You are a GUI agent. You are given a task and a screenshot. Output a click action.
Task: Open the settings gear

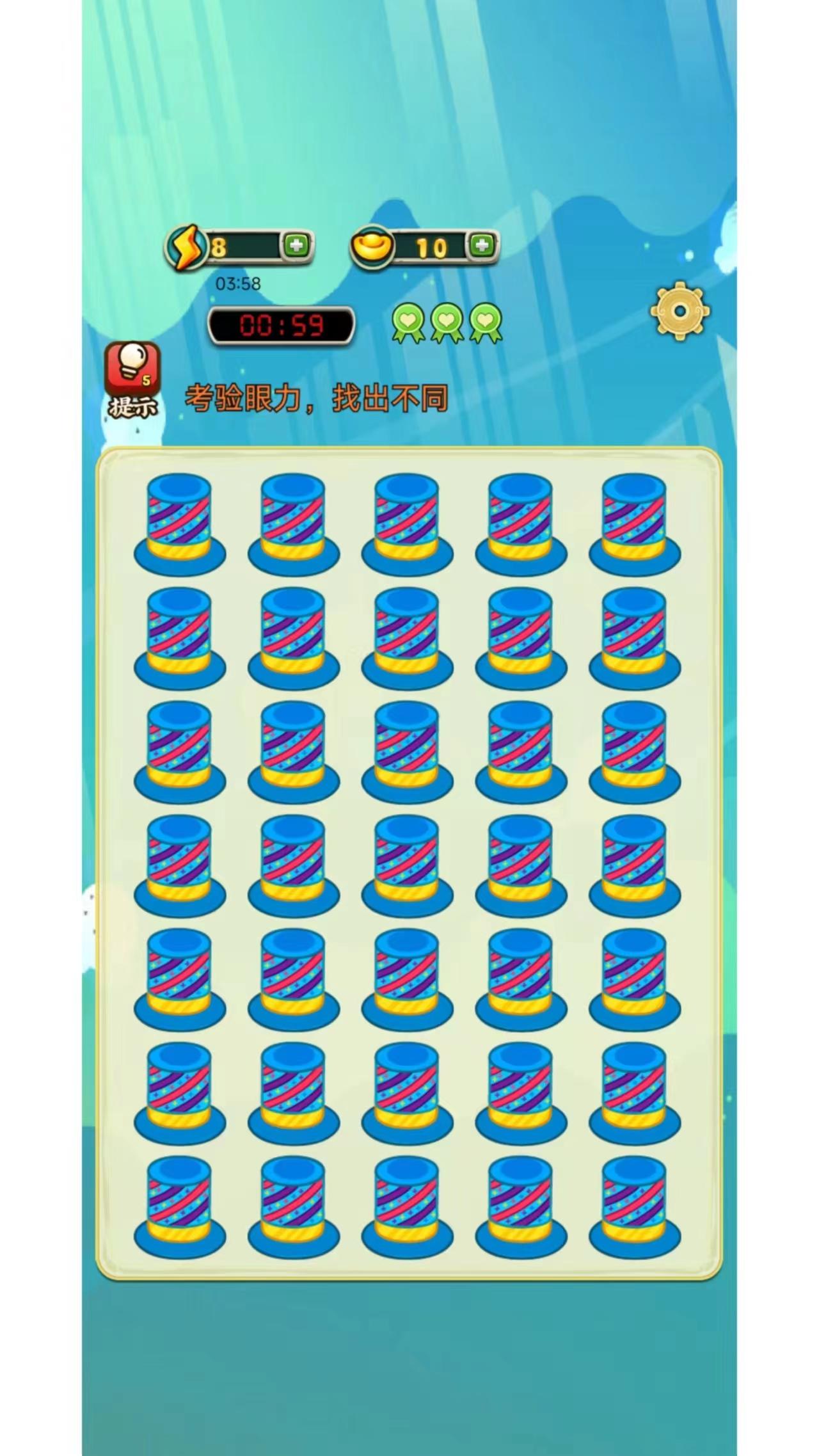[680, 312]
